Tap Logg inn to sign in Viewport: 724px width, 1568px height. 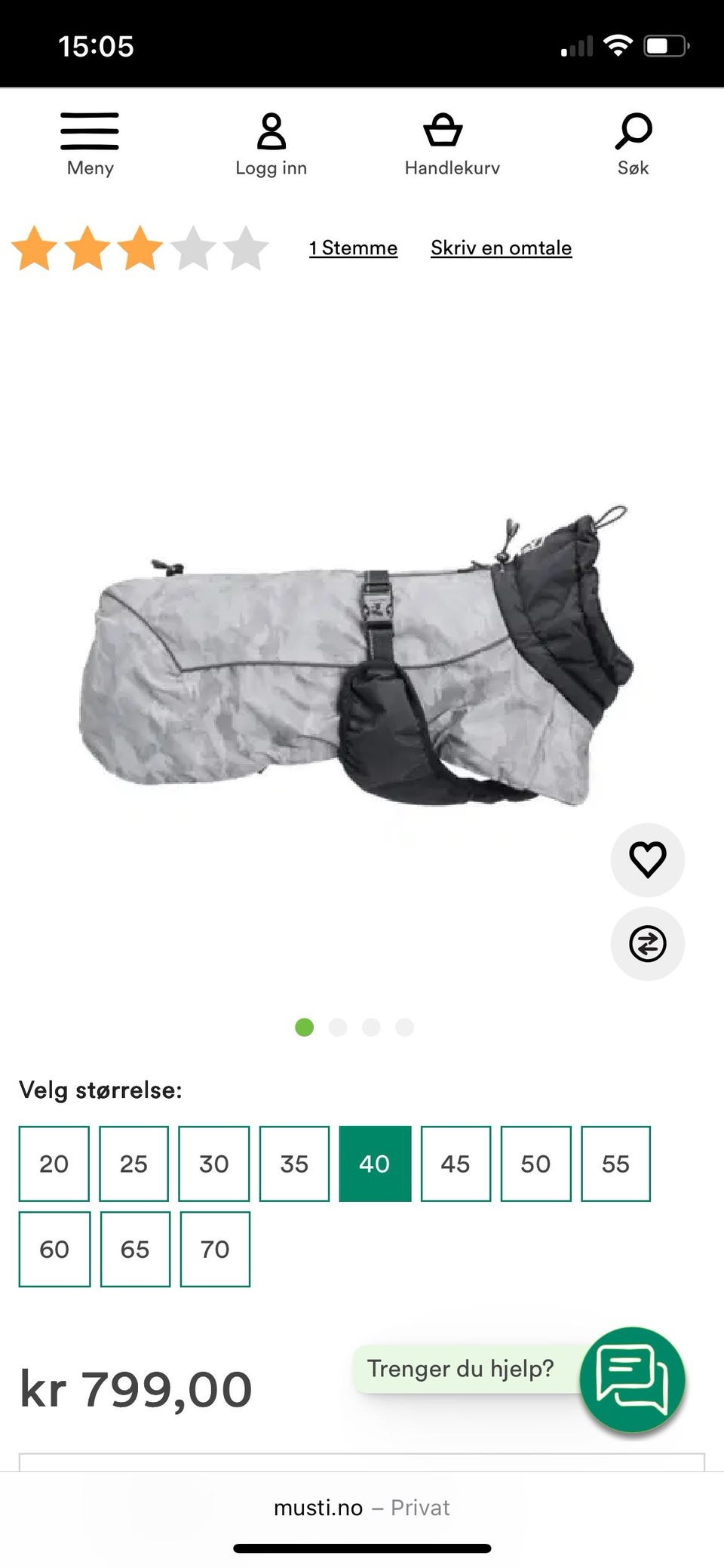click(x=271, y=145)
